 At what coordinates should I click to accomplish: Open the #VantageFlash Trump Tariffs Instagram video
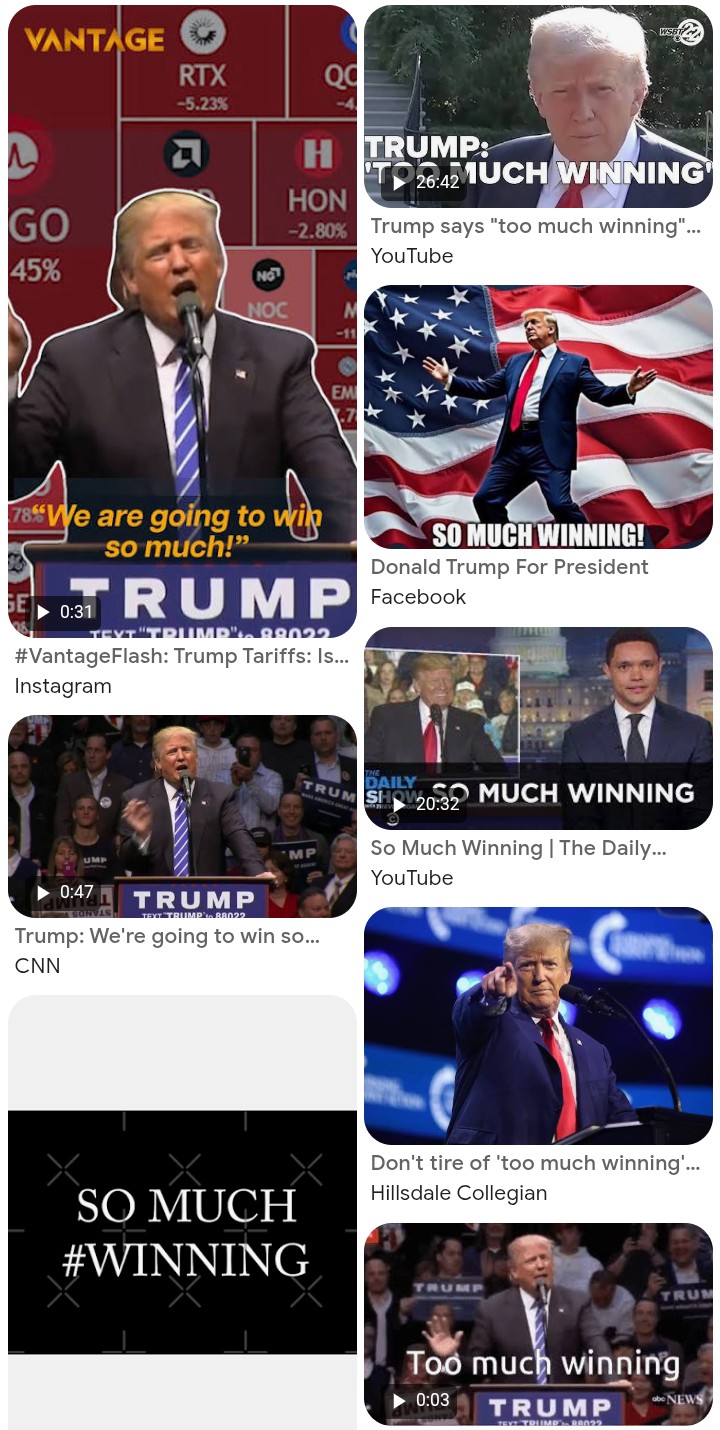pyautogui.click(x=182, y=321)
